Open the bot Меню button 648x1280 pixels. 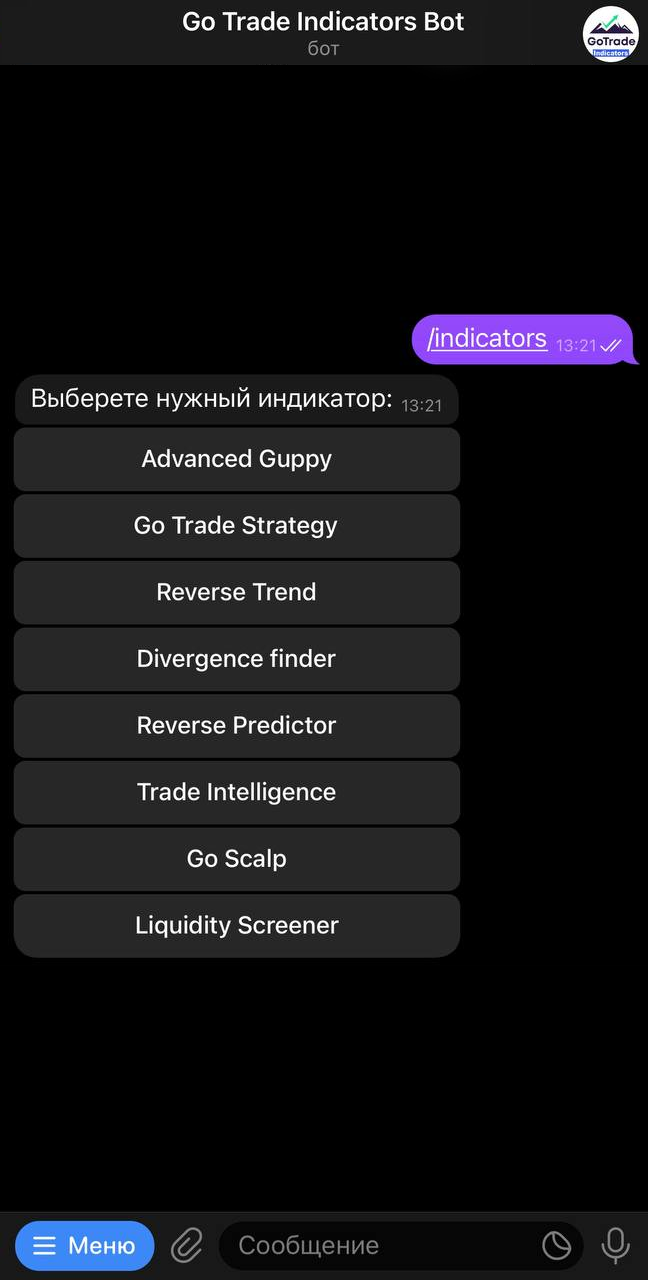pos(85,1246)
